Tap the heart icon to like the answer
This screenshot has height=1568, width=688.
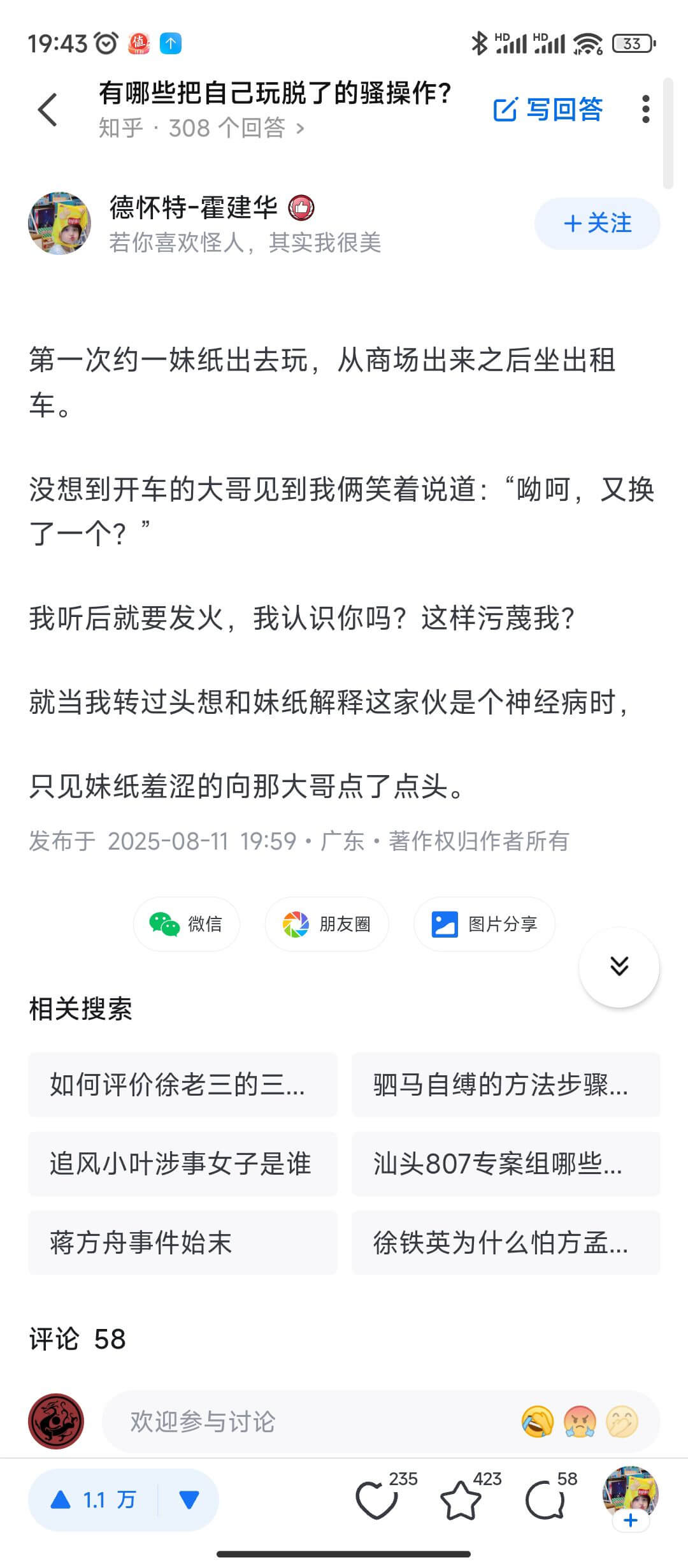[377, 1499]
